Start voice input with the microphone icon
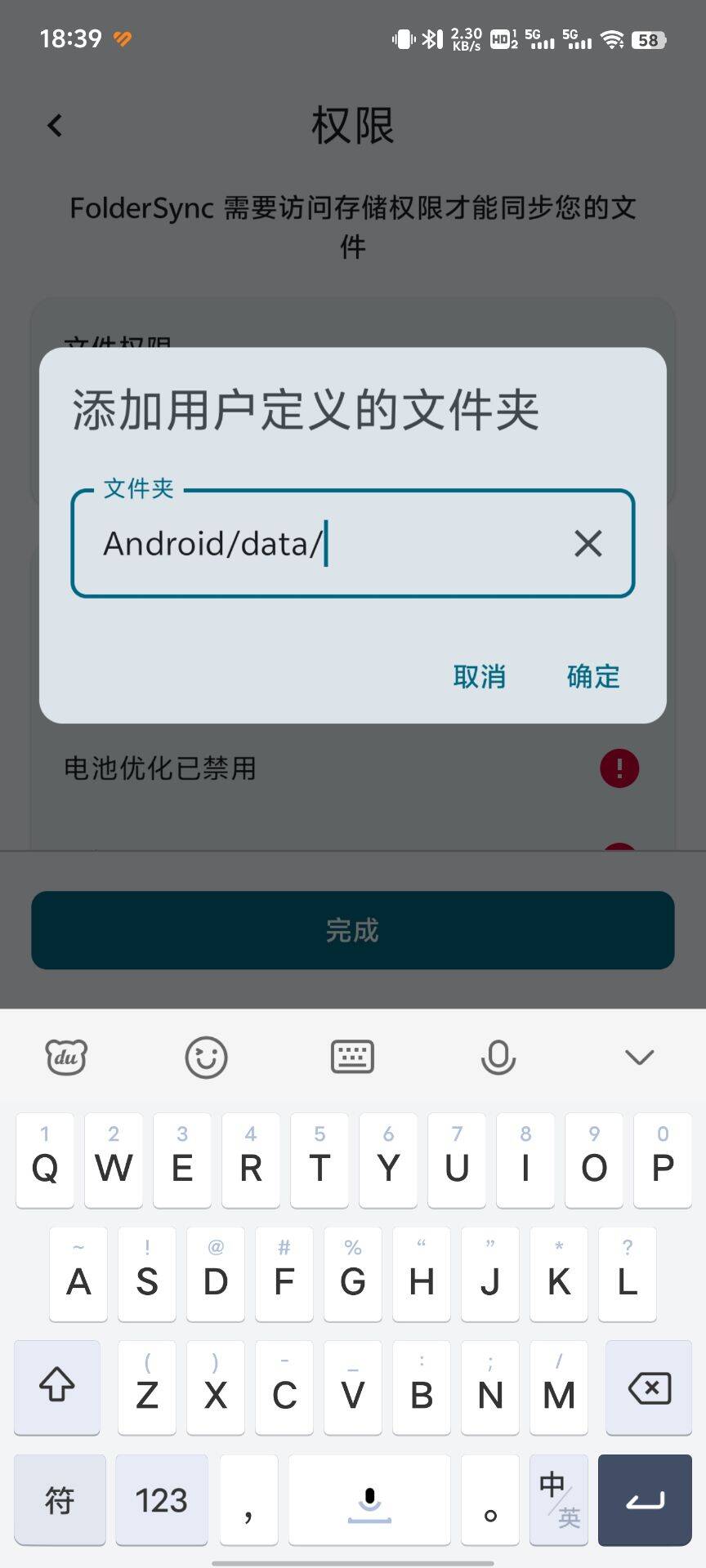Screen dimensions: 706x1568 point(498,1057)
